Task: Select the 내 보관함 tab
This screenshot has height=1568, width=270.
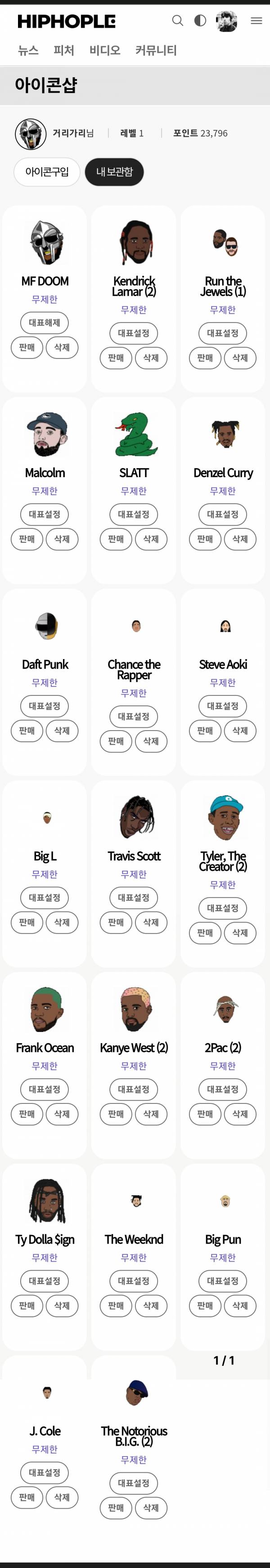Action: tap(115, 172)
